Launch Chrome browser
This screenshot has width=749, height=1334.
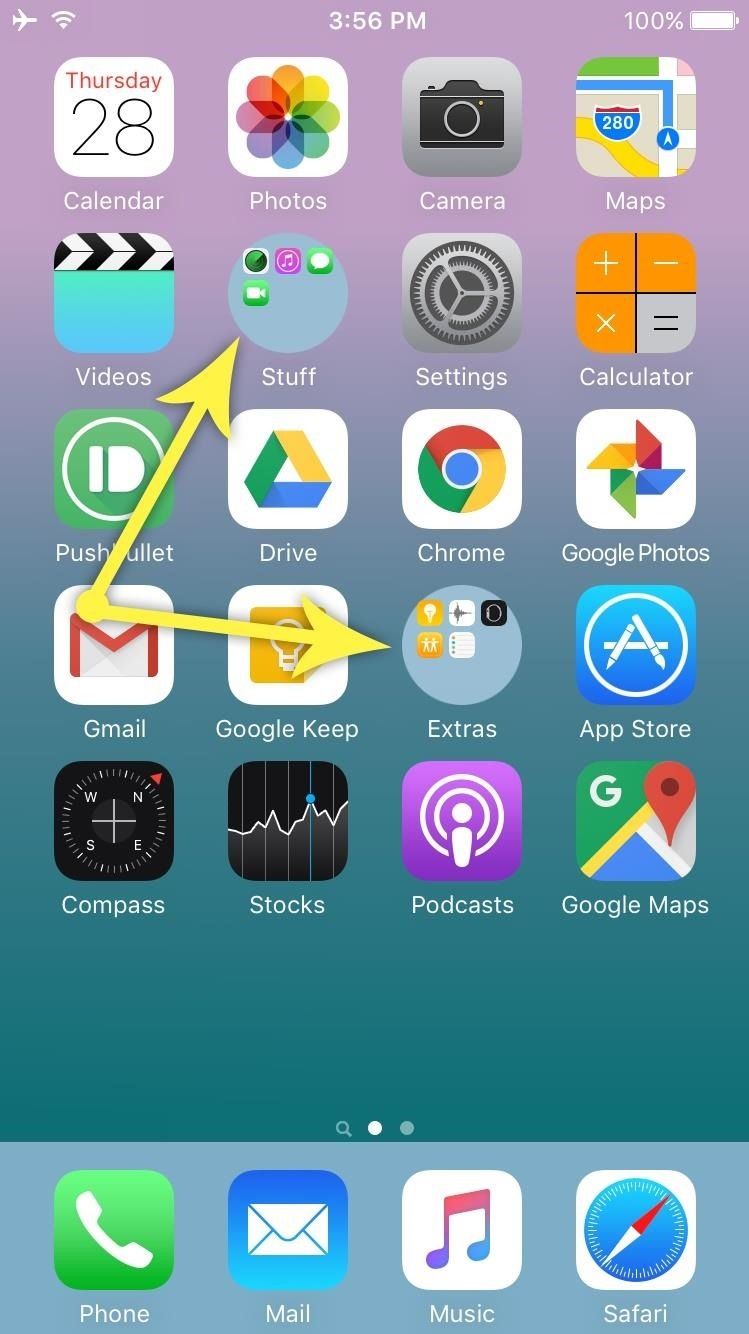click(462, 469)
